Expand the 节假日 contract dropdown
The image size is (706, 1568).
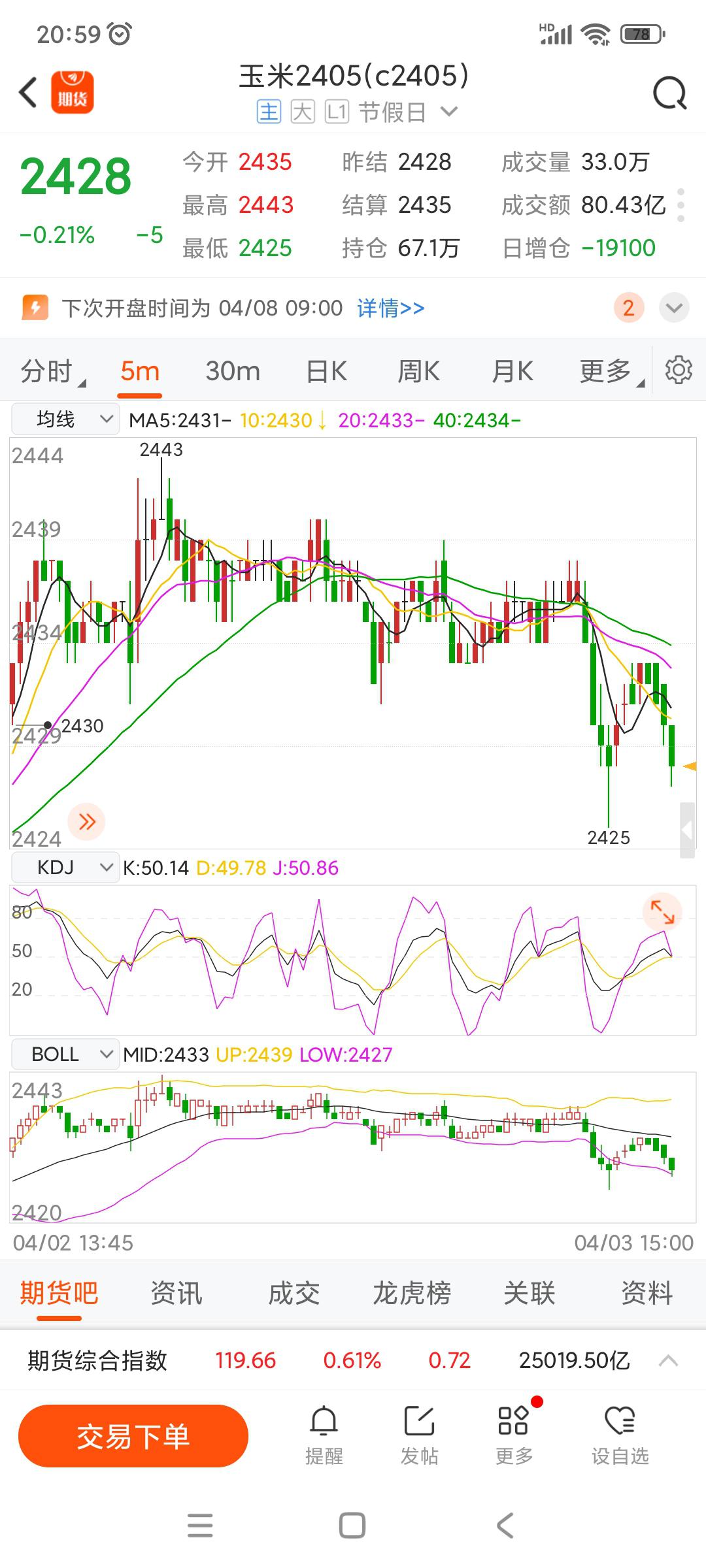coord(448,112)
